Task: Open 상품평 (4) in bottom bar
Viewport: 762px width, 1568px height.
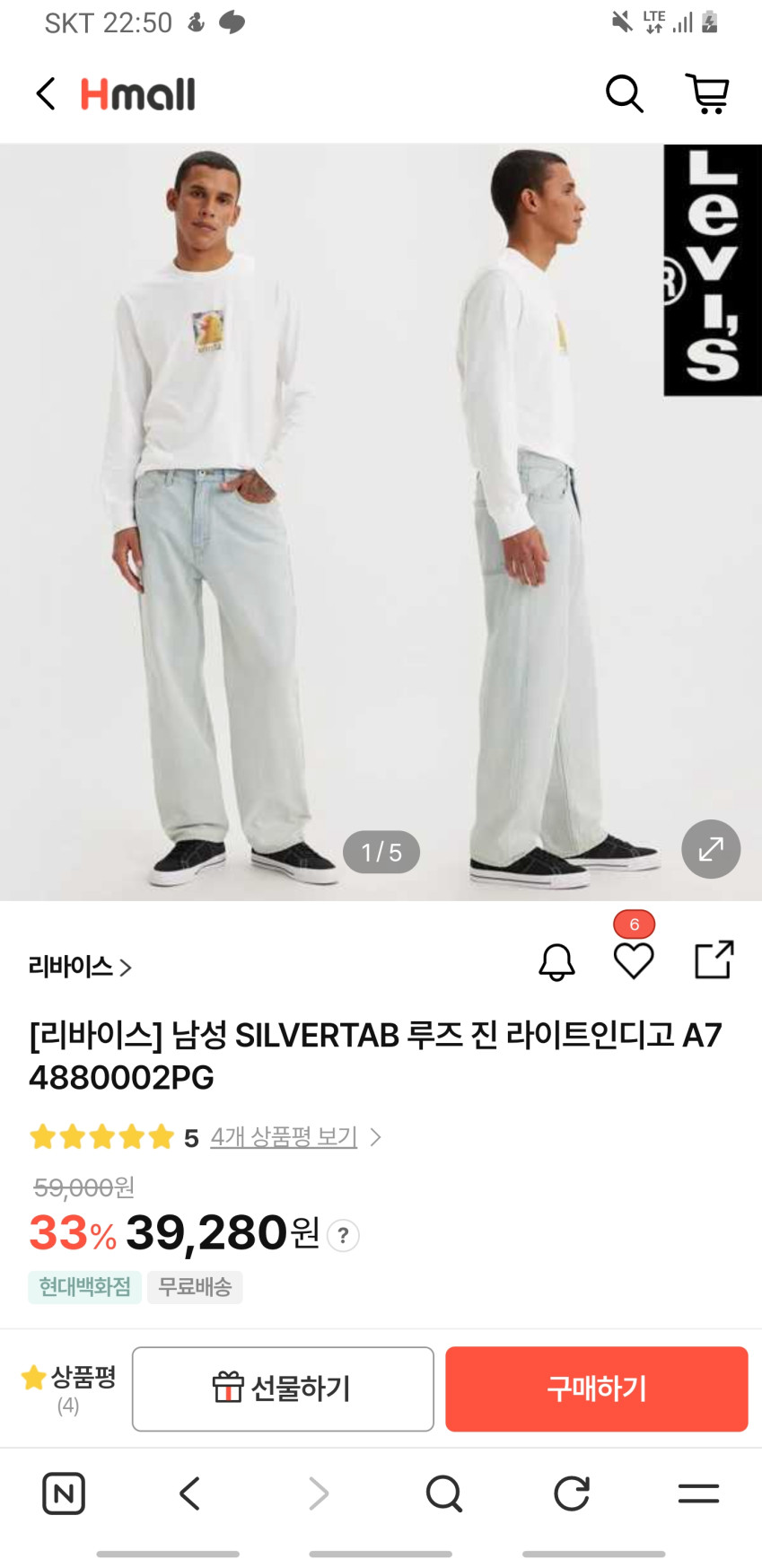Action: (x=69, y=1388)
